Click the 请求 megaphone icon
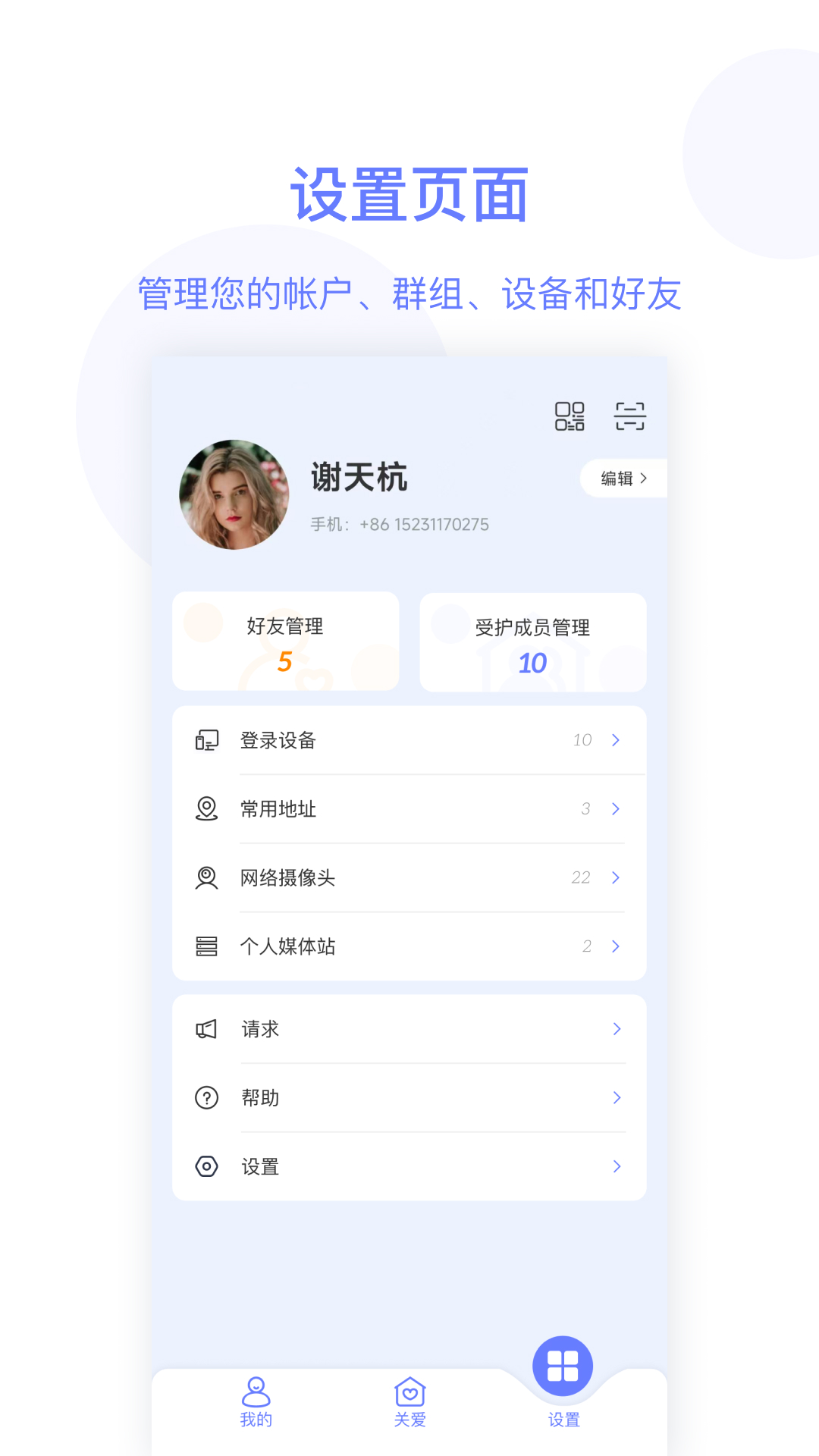Image resolution: width=819 pixels, height=1456 pixels. coord(206,1029)
